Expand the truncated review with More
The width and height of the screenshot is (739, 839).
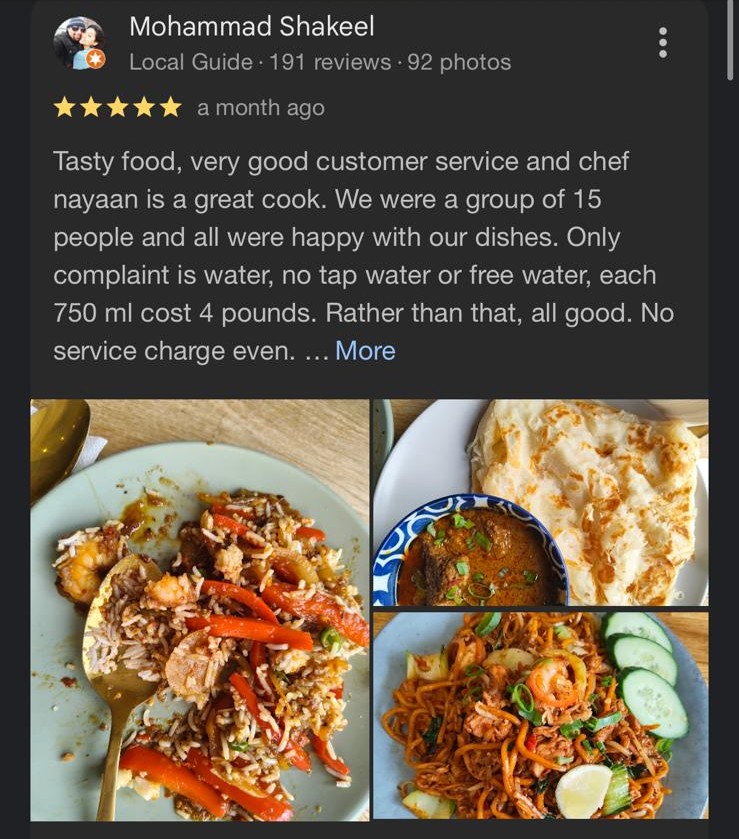365,350
